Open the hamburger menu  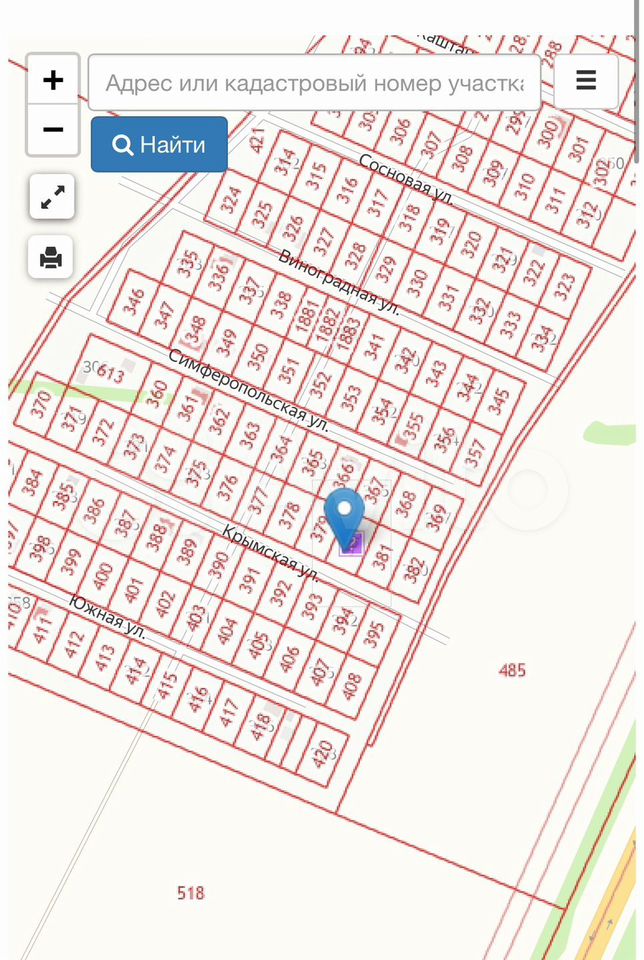tap(586, 81)
